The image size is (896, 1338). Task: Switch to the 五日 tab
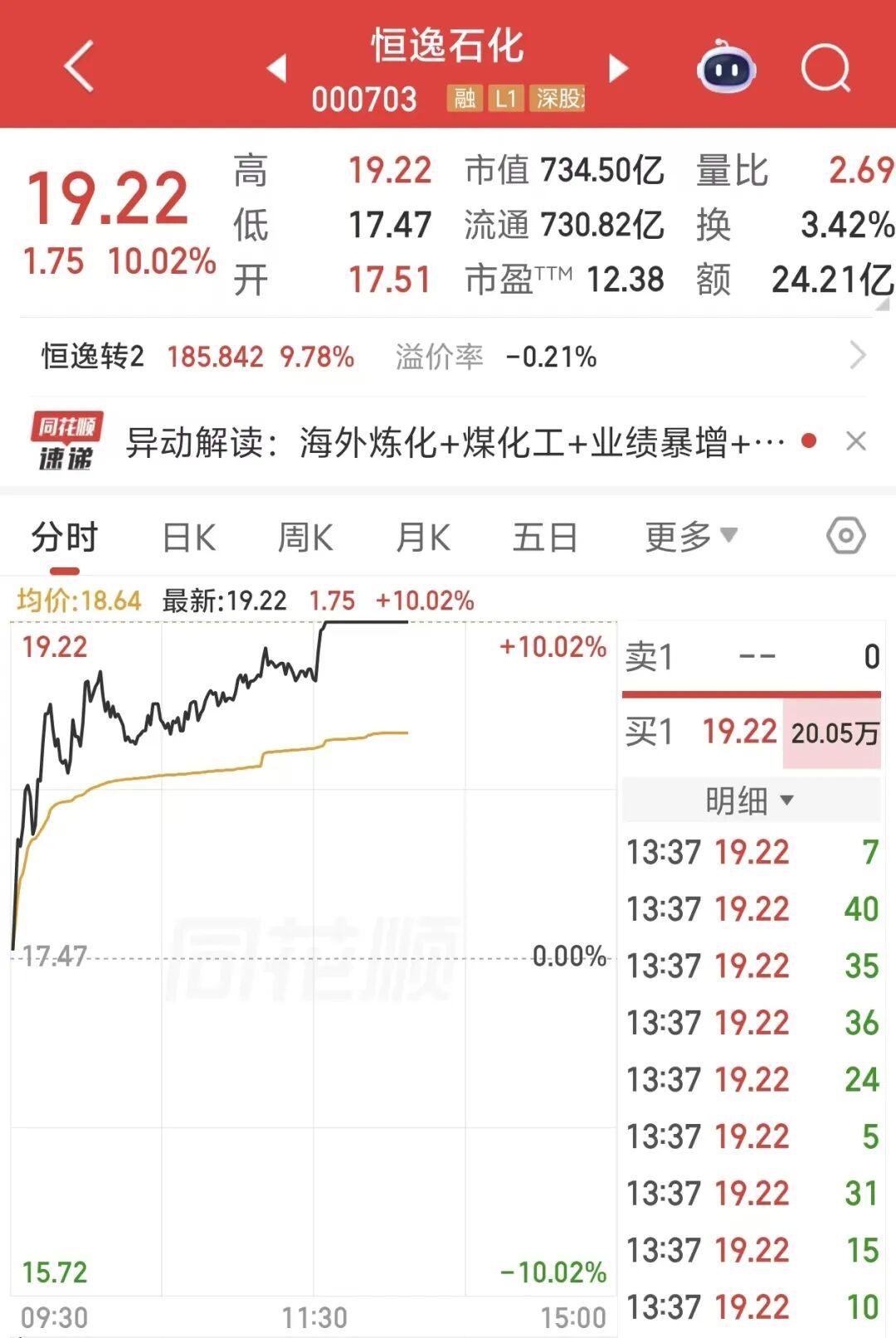point(544,538)
